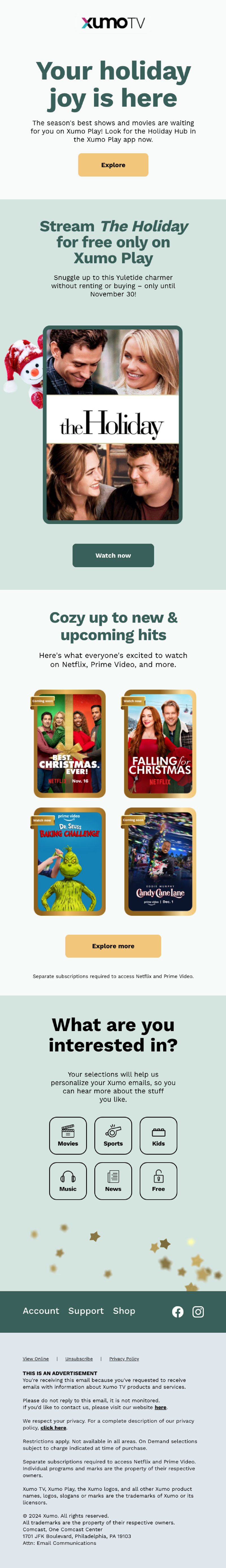Open Candy Cane Lane poster
This screenshot has width=226, height=1568.
click(x=160, y=861)
